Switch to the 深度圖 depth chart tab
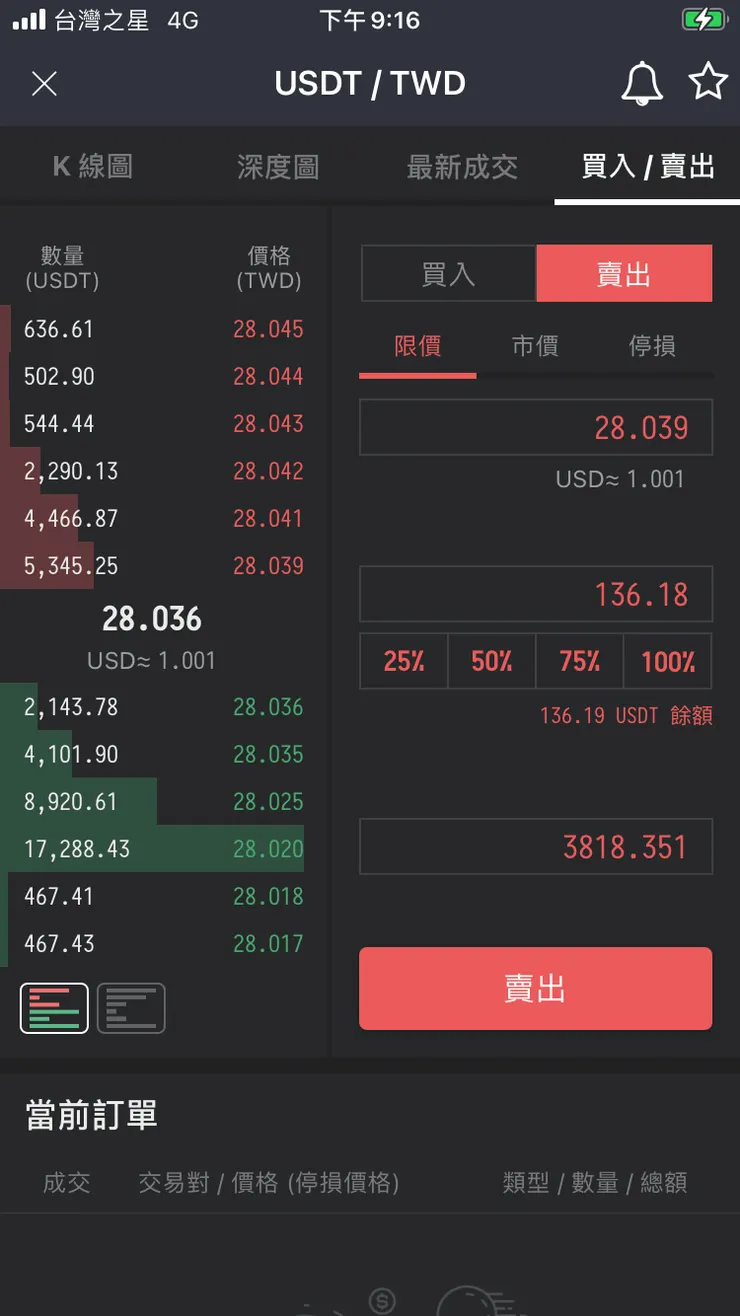This screenshot has width=740, height=1316. (x=277, y=168)
